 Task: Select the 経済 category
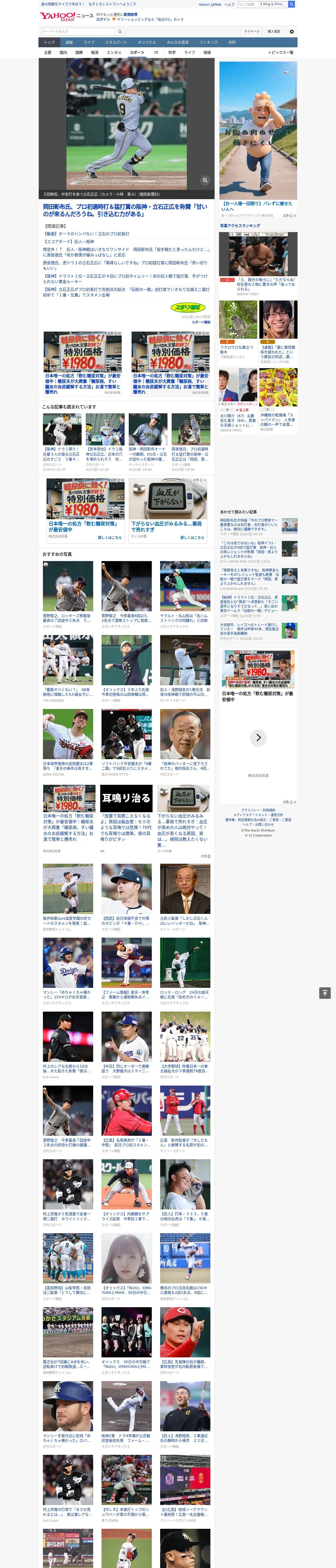(94, 52)
